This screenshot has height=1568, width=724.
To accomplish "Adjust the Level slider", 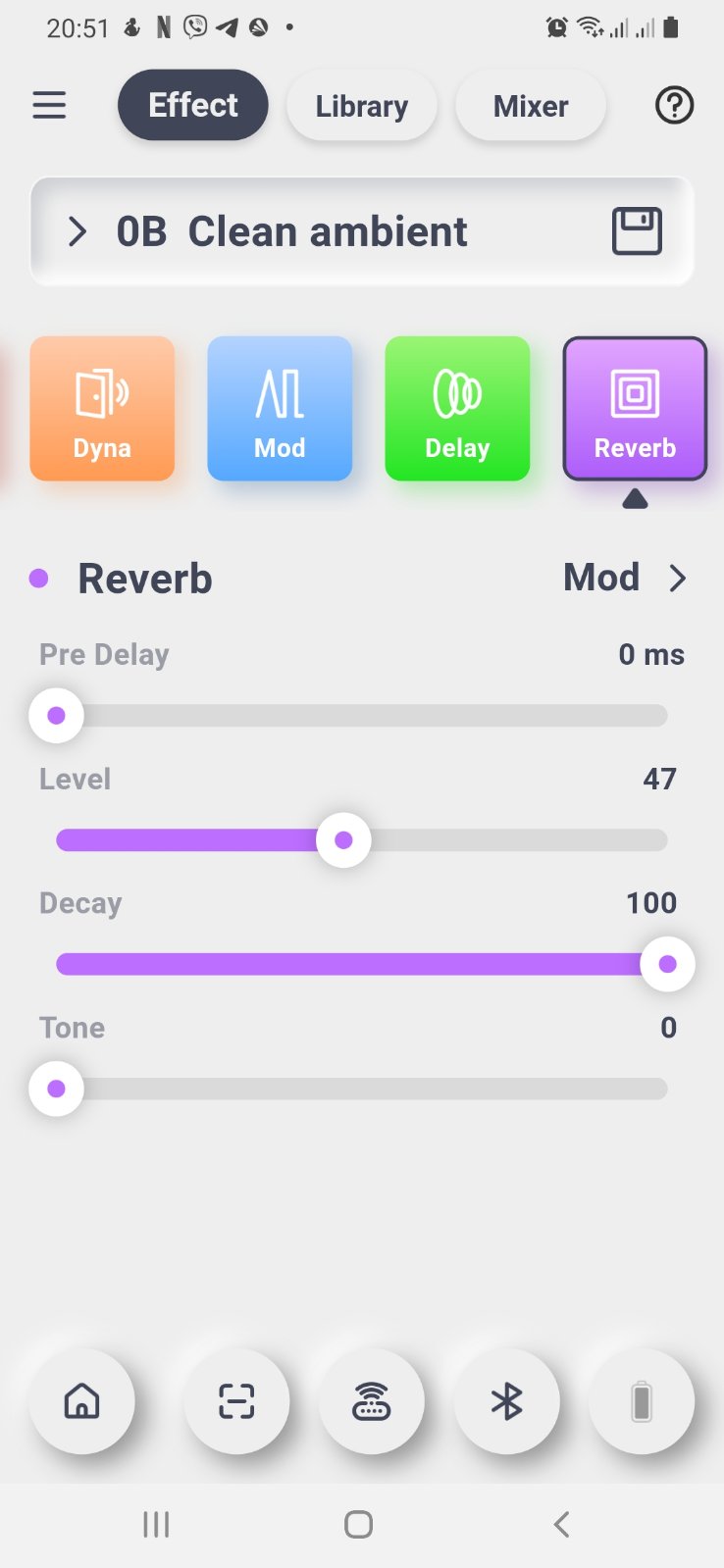I will [x=343, y=840].
